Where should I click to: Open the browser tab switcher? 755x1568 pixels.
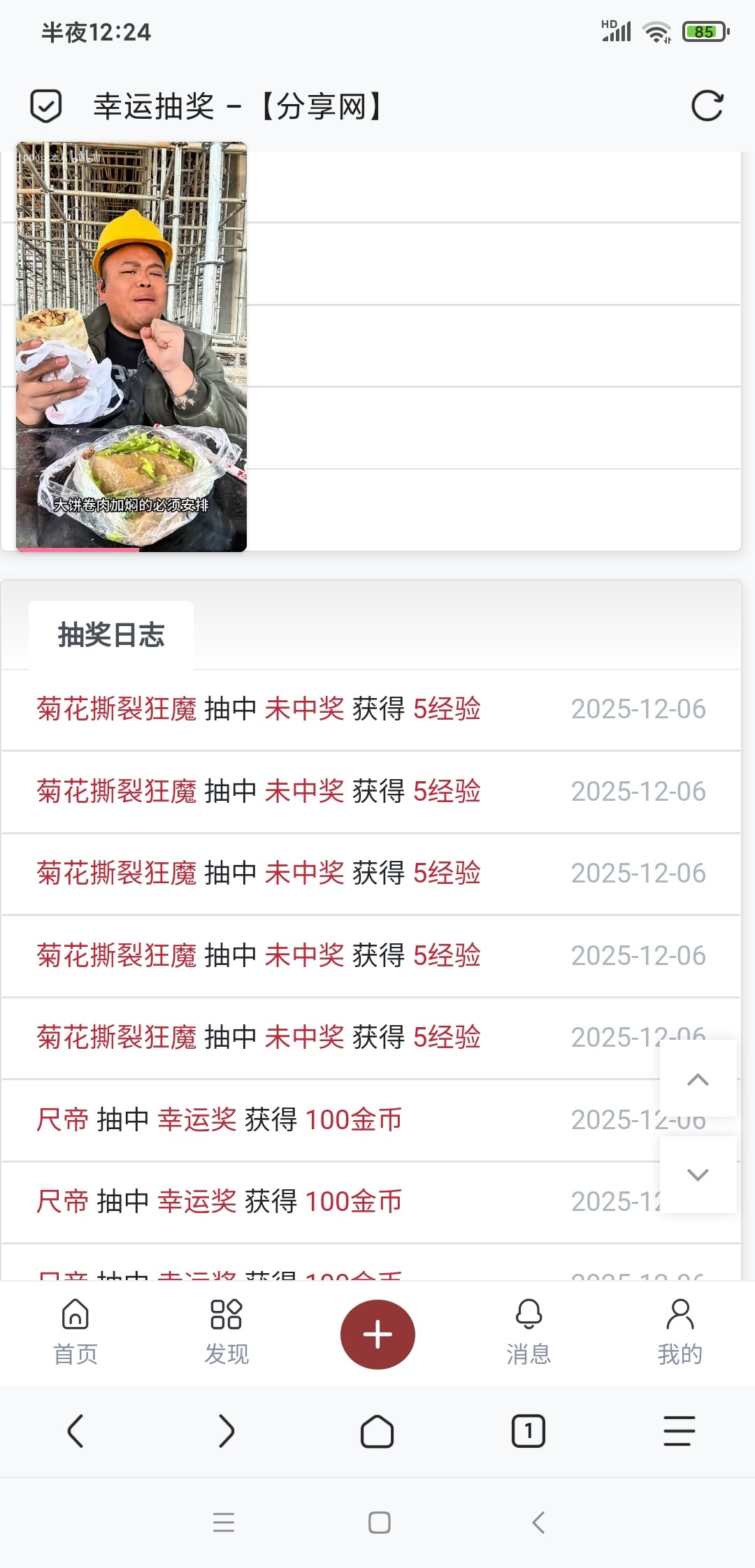point(528,1431)
